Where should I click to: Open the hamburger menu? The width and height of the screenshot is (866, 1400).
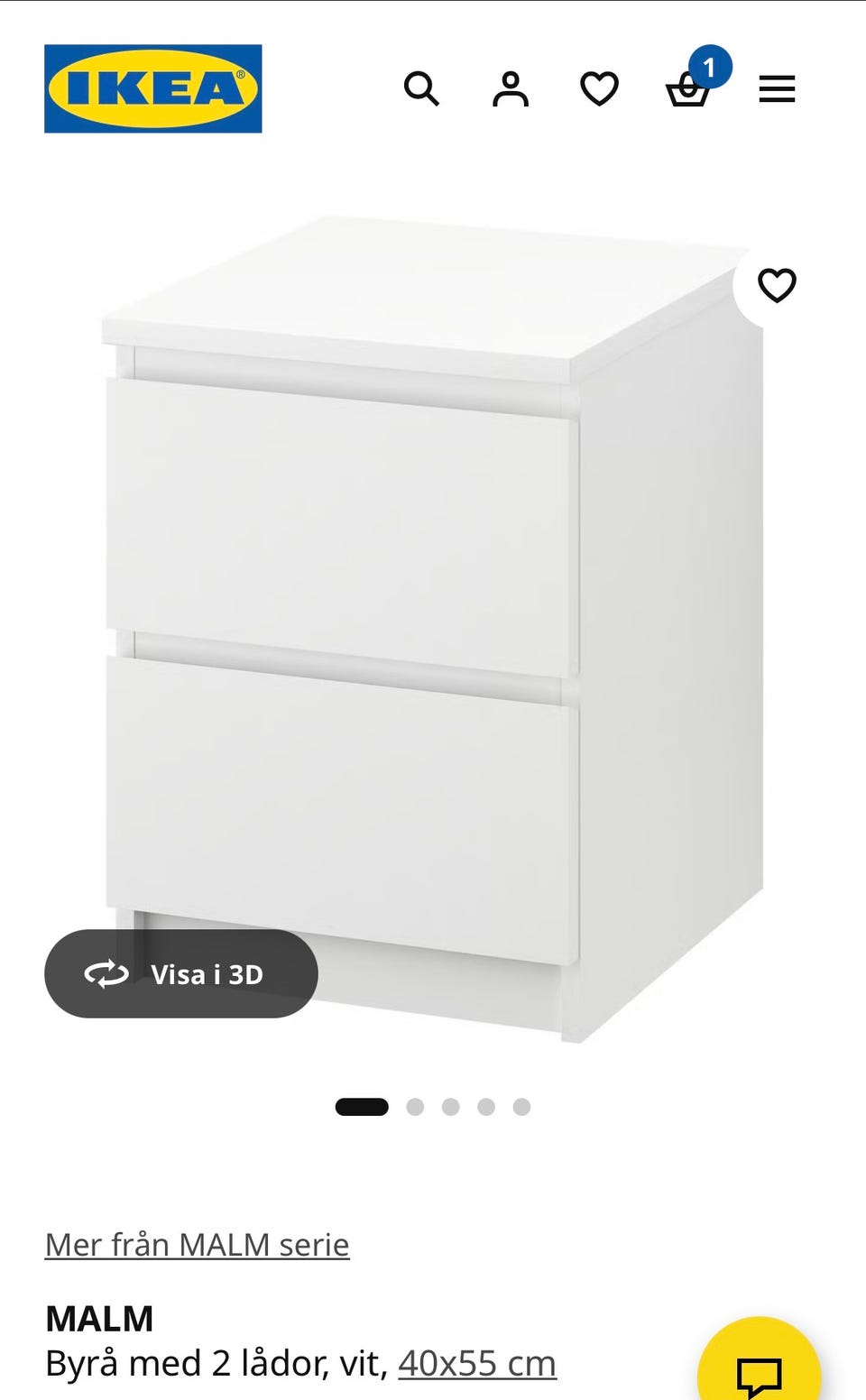pyautogui.click(x=777, y=88)
